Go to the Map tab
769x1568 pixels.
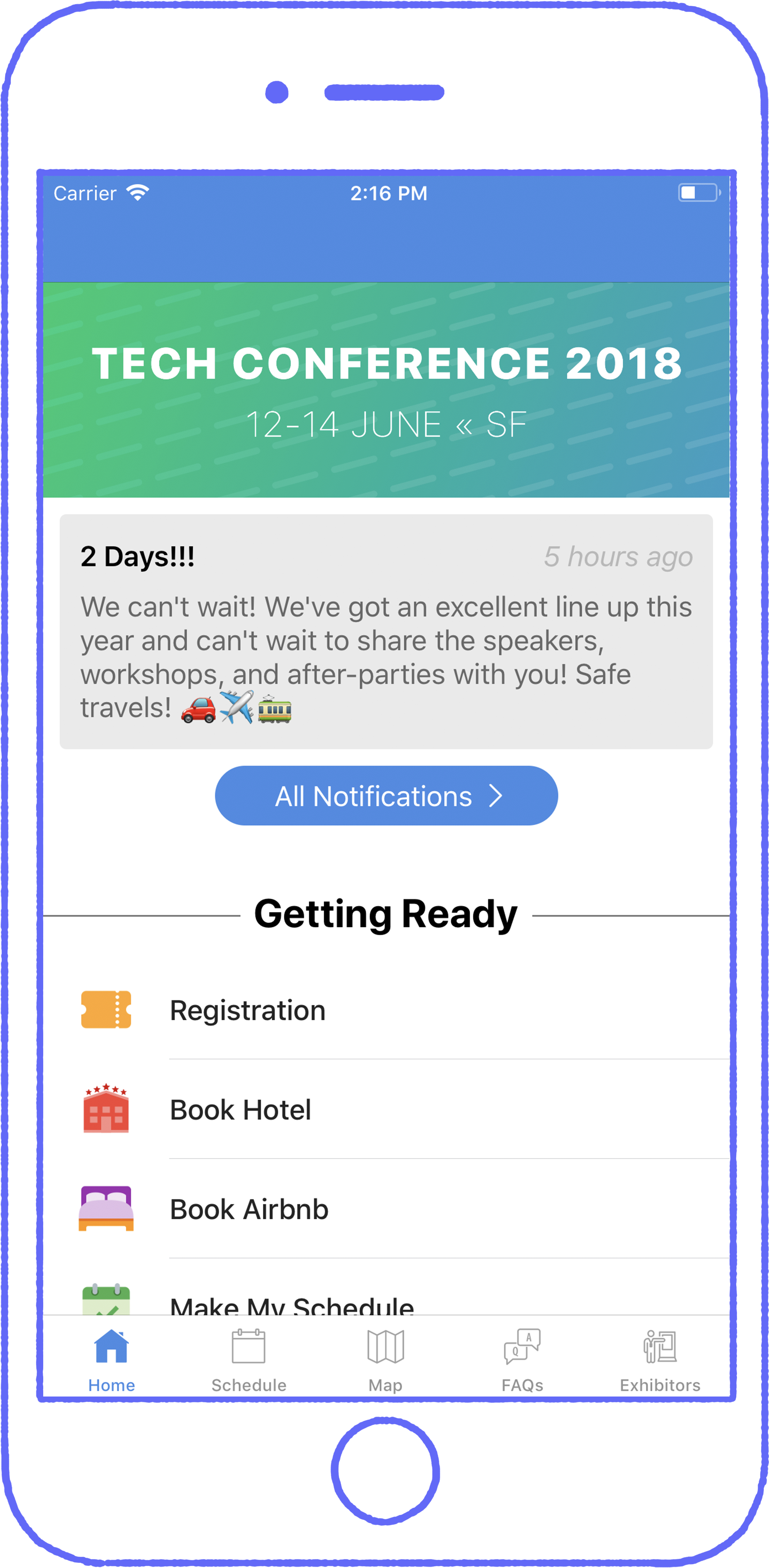[x=385, y=1359]
